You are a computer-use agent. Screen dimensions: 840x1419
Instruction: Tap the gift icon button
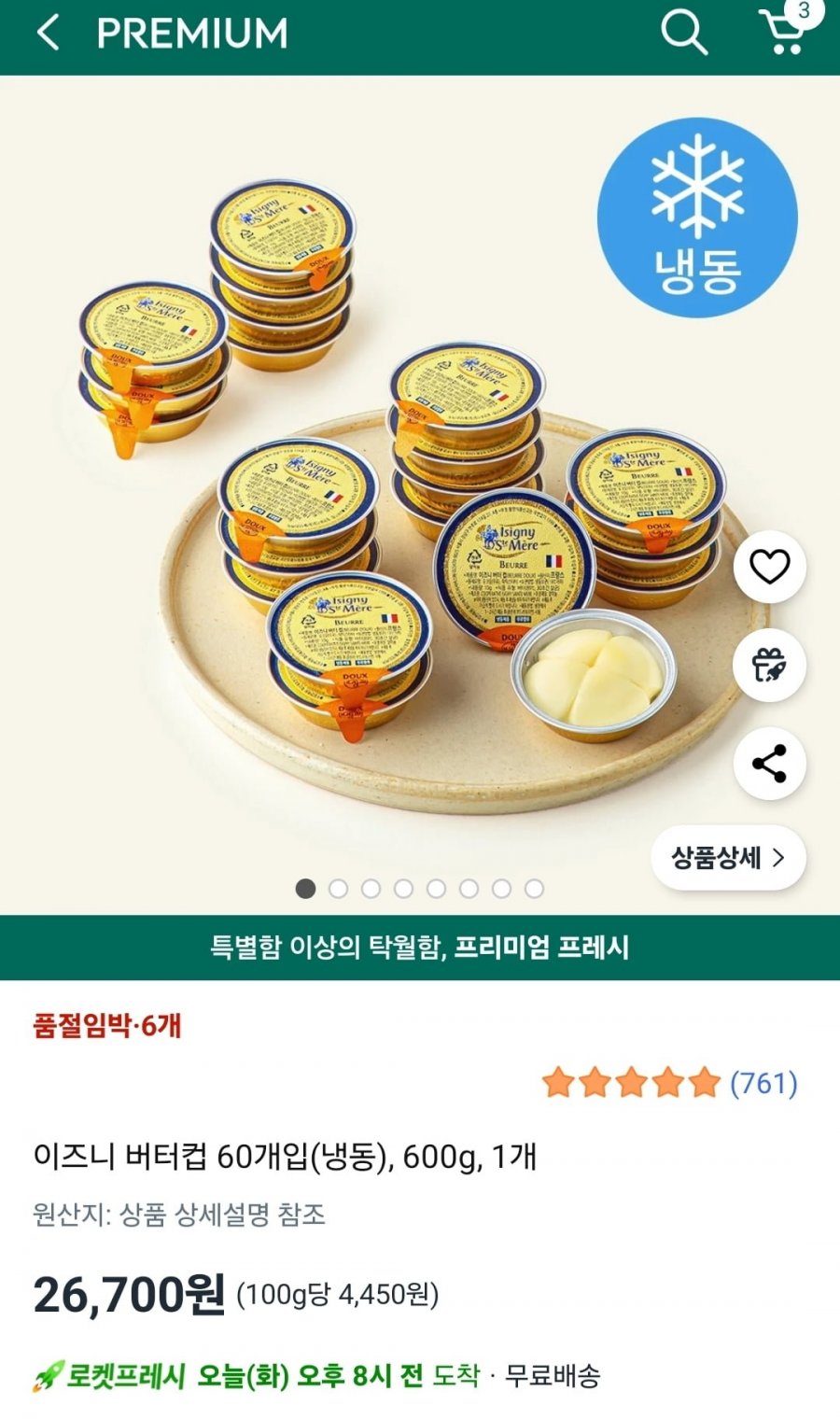769,666
